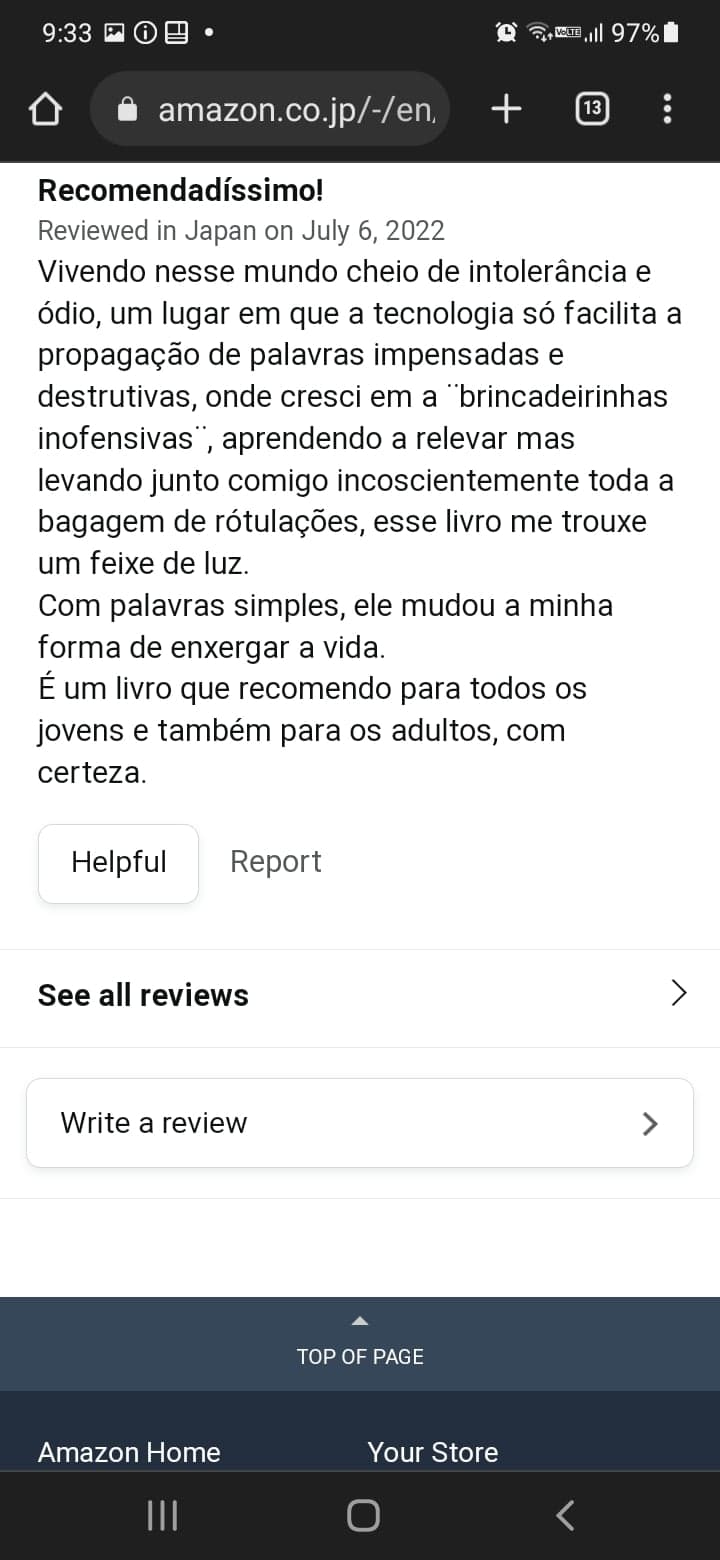Open the Amazon Home footer link
Viewport: 720px width, 1560px height.
point(129,1452)
